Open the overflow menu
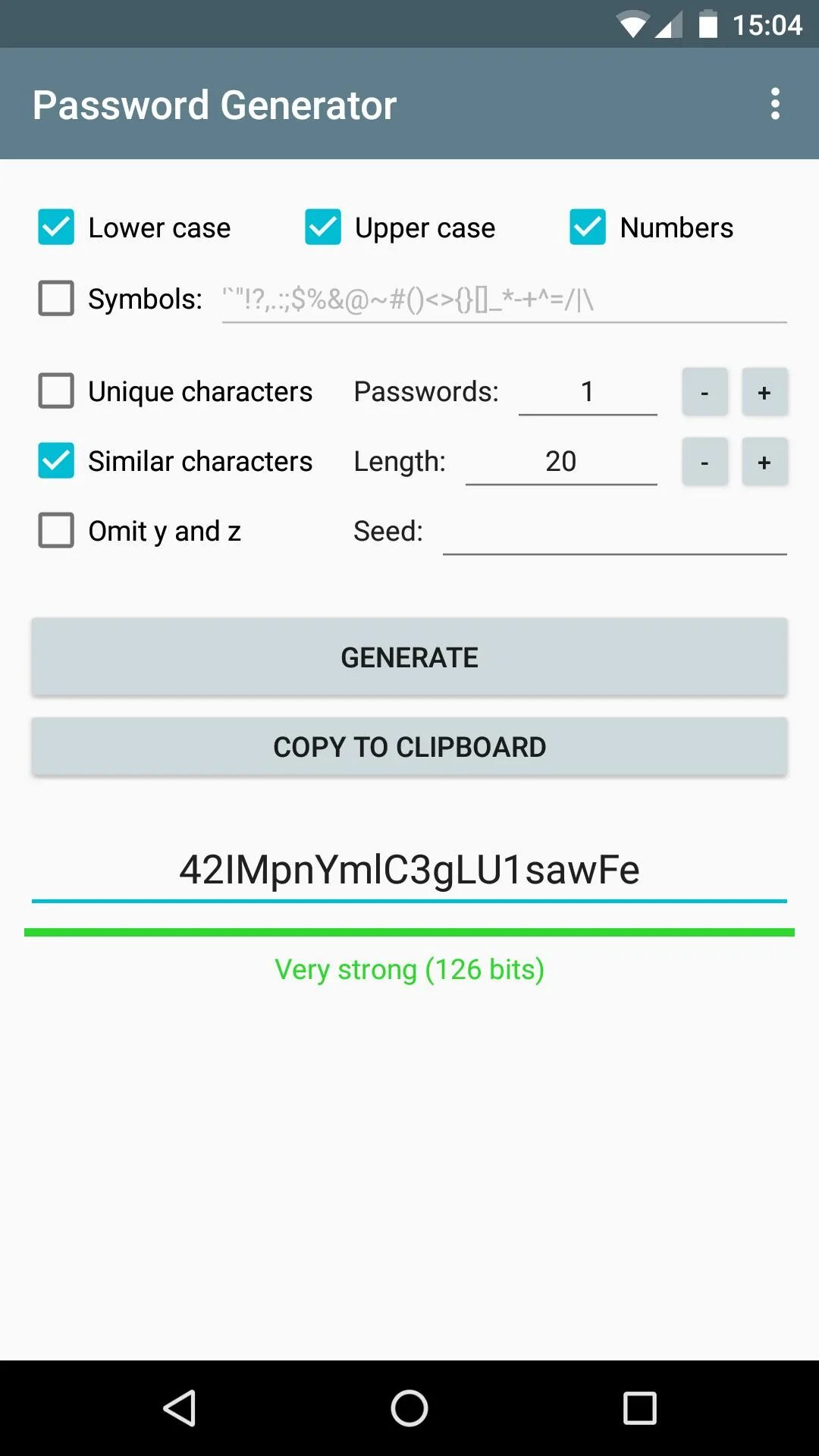This screenshot has width=819, height=1456. (775, 104)
